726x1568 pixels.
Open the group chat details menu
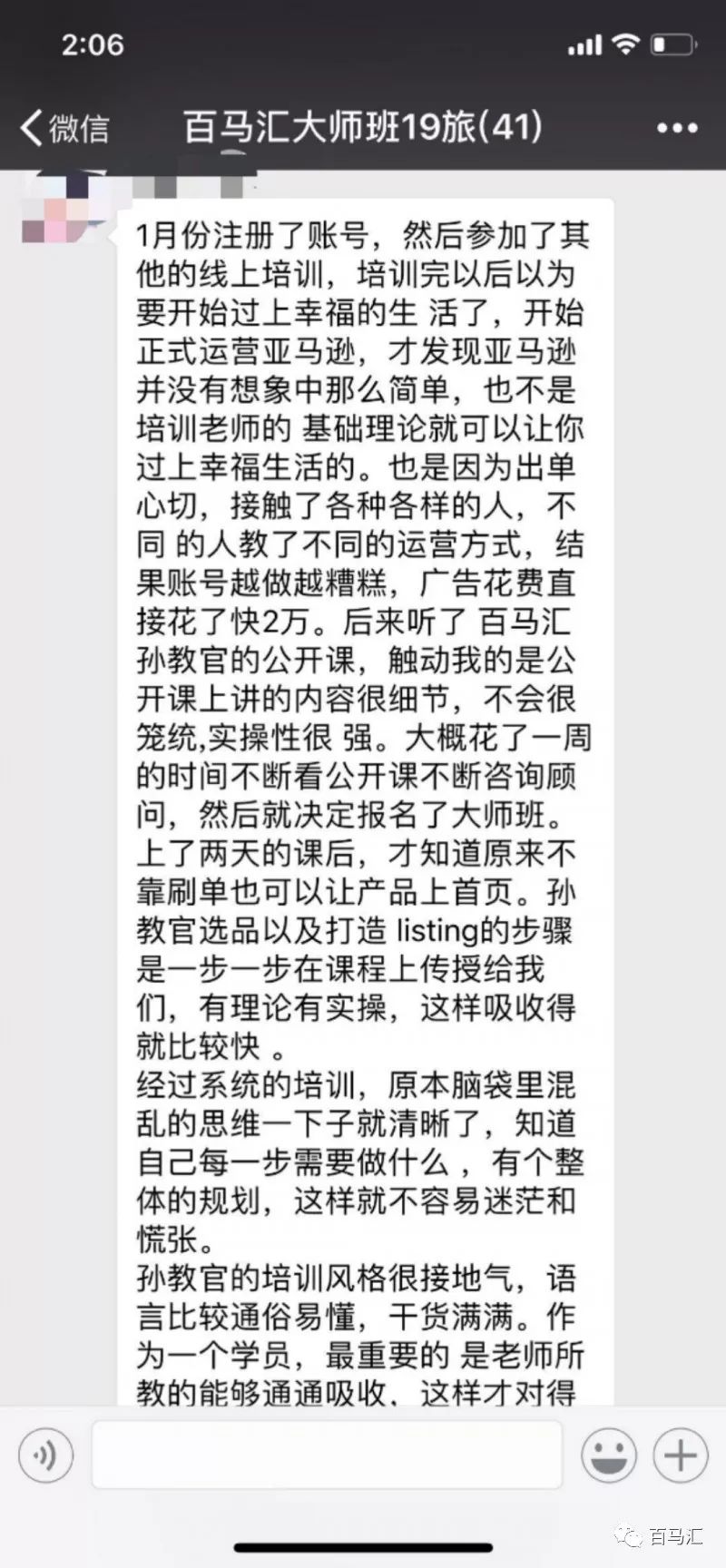(x=677, y=129)
